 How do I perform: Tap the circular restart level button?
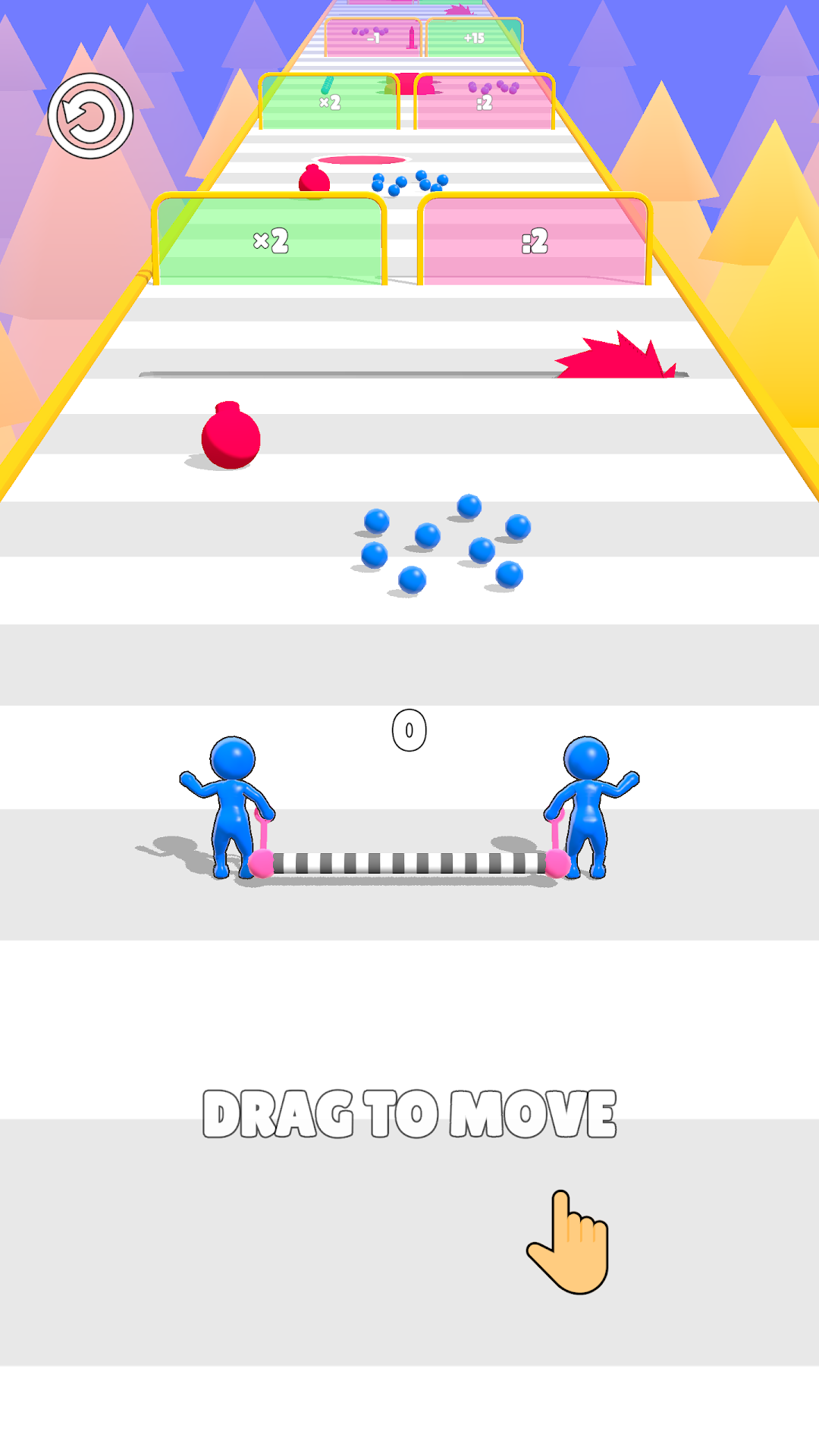pos(90,116)
